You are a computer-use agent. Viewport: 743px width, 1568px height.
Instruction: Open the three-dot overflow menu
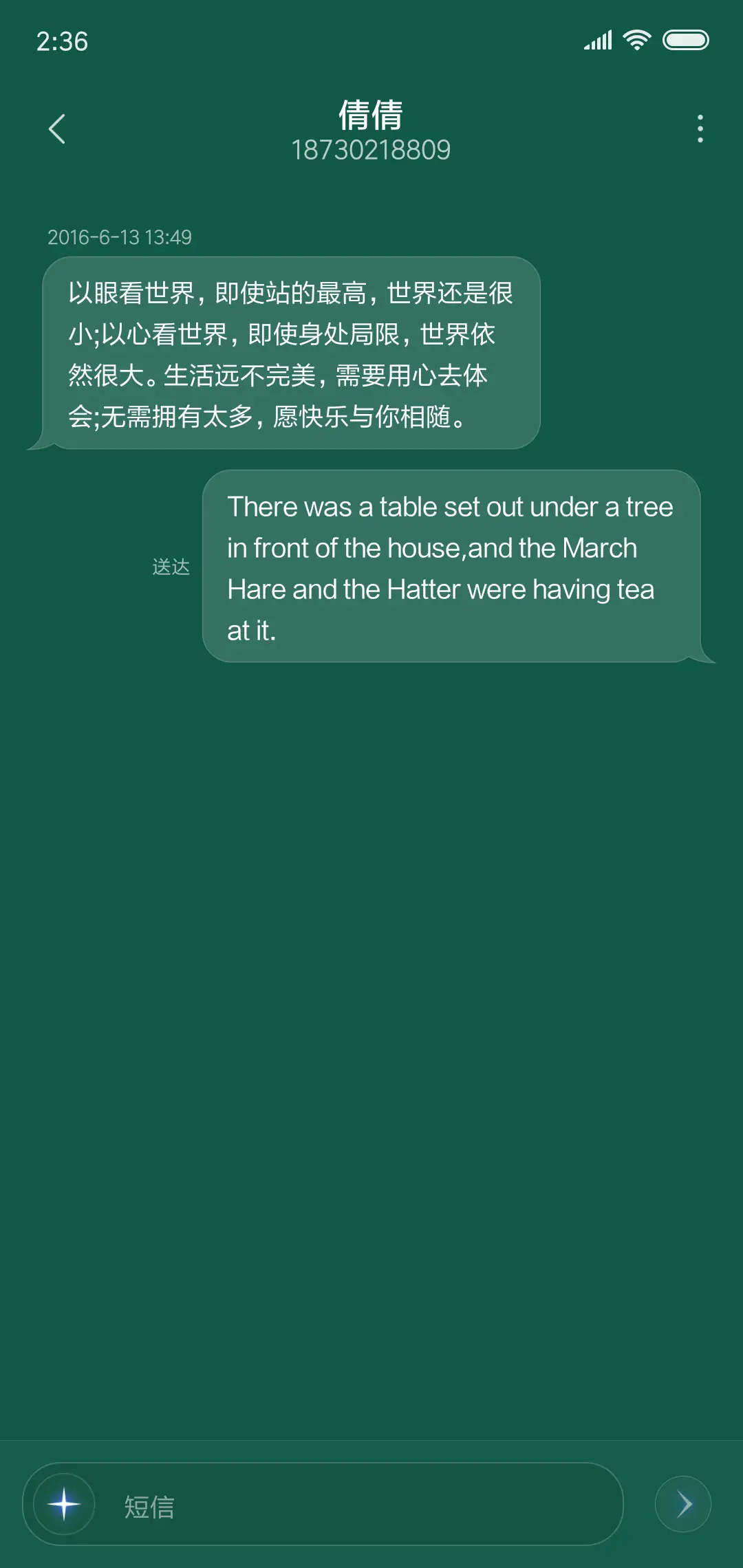pyautogui.click(x=700, y=129)
